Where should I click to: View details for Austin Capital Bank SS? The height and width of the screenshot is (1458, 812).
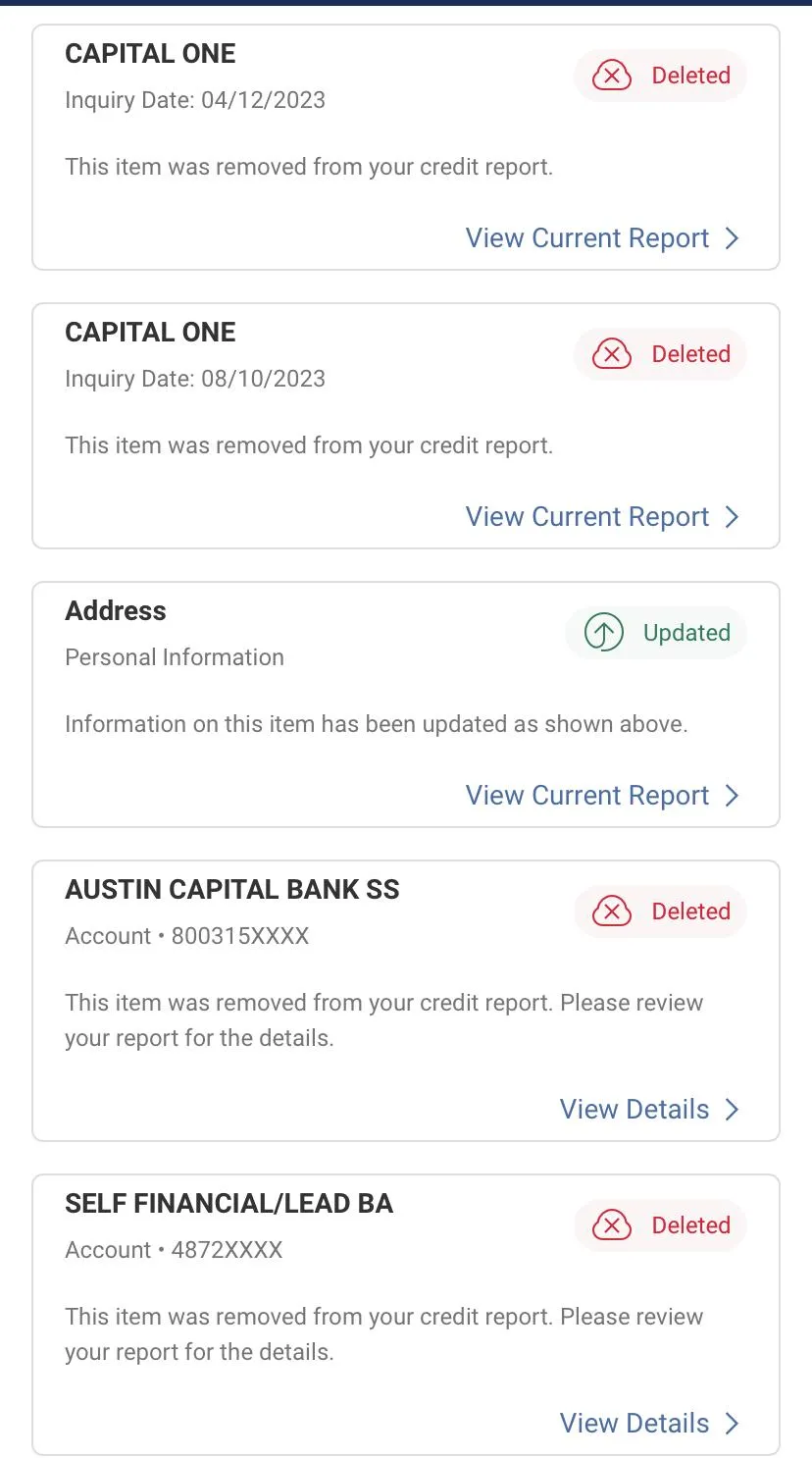[648, 1110]
